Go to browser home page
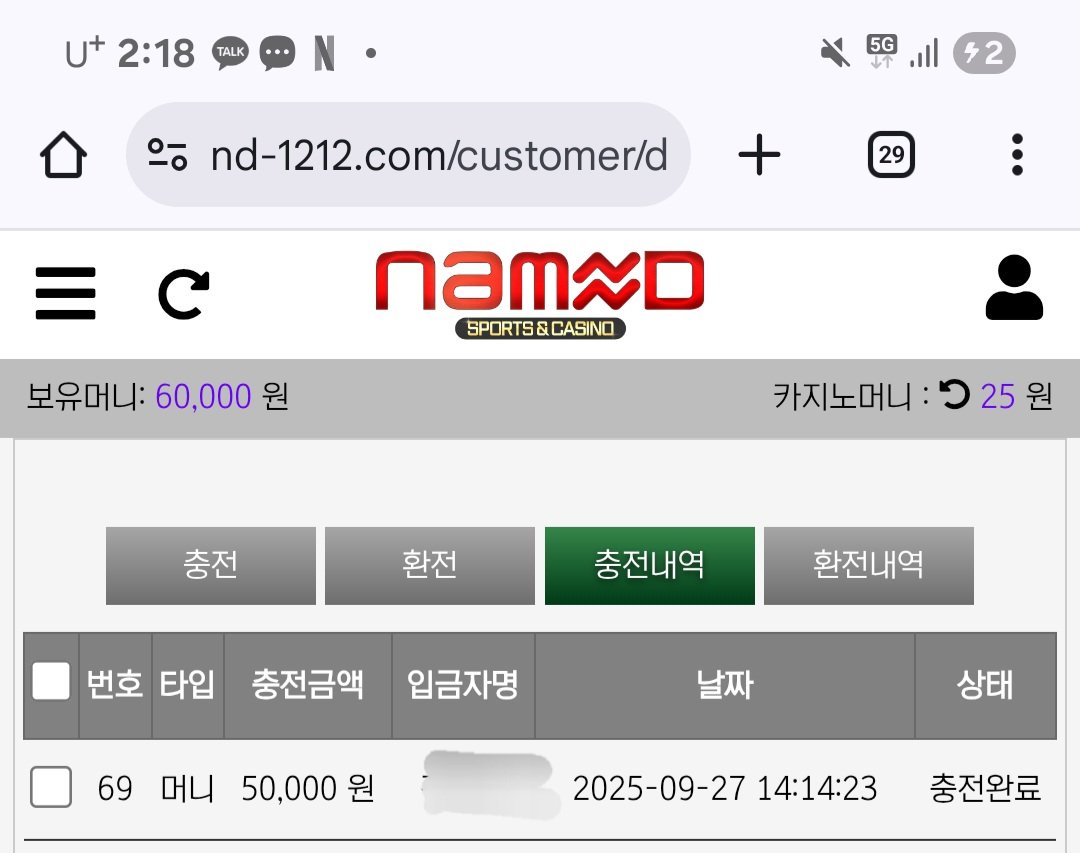The width and height of the screenshot is (1080, 853). (64, 156)
